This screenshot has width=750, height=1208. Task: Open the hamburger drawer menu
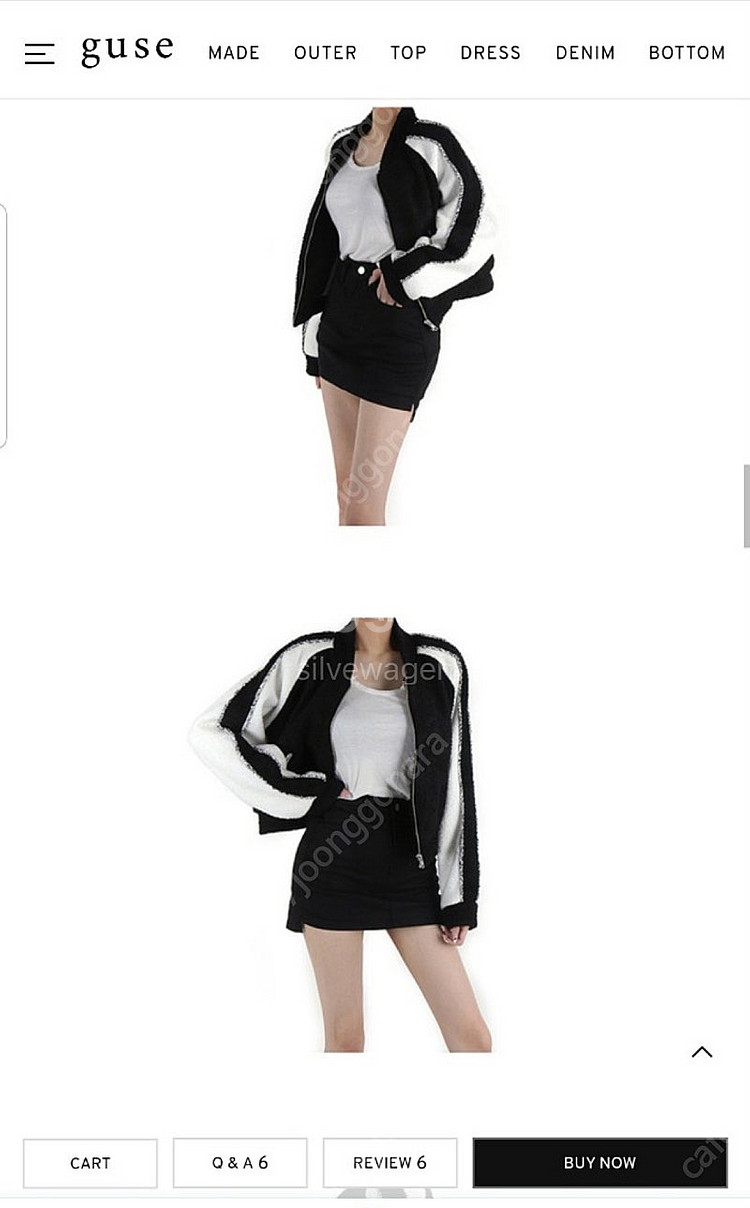[x=40, y=53]
